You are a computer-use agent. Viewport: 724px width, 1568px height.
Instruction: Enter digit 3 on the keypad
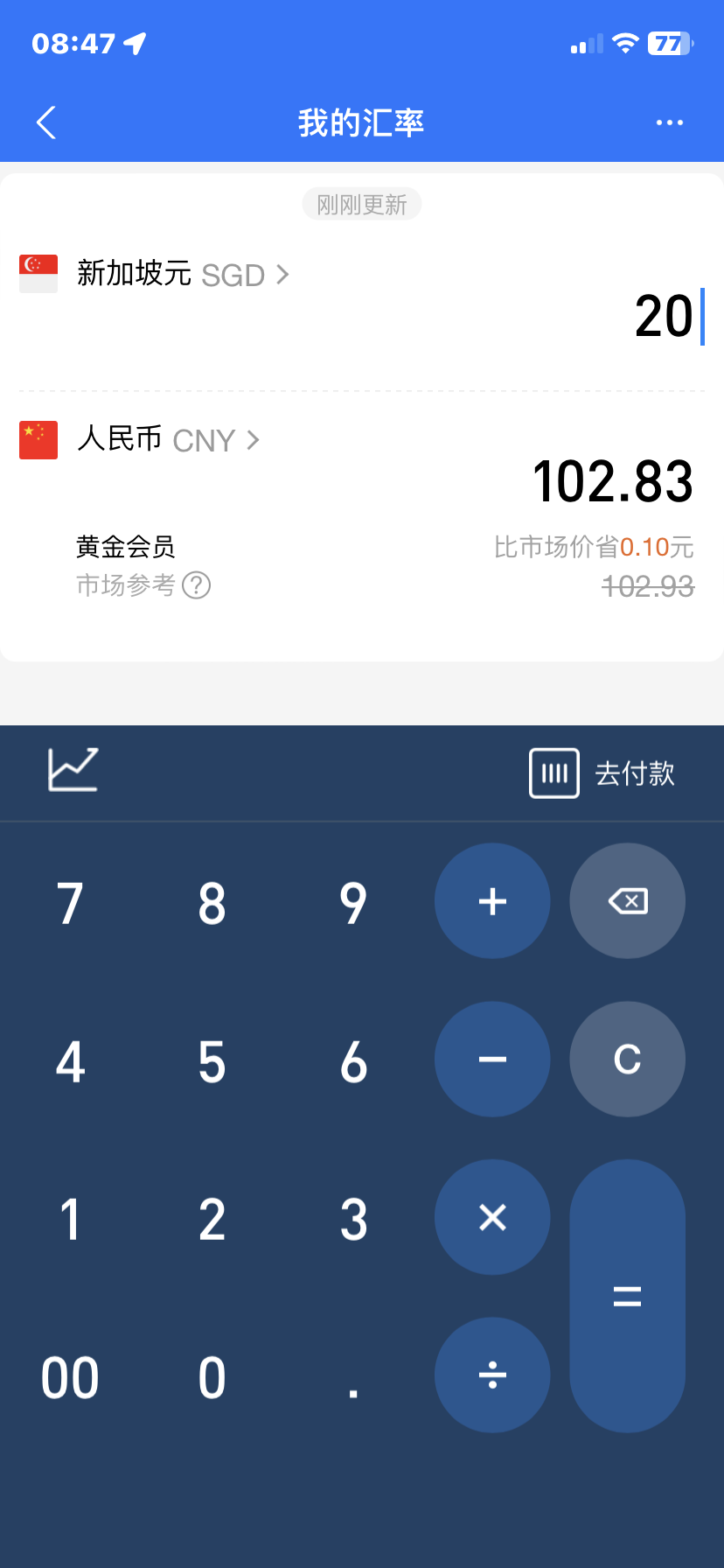[353, 1219]
